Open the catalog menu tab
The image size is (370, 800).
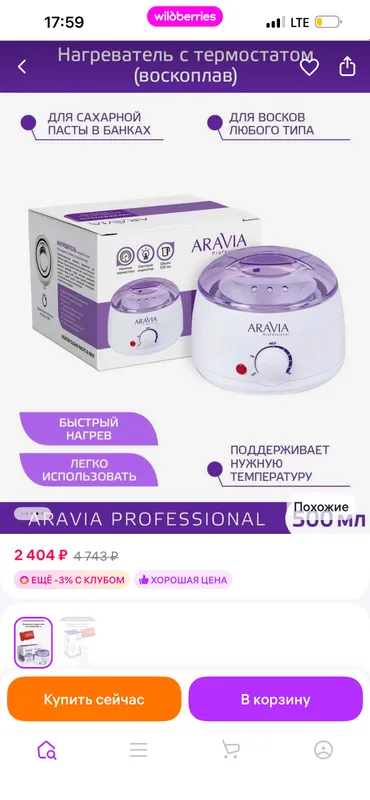pyautogui.click(x=138, y=750)
